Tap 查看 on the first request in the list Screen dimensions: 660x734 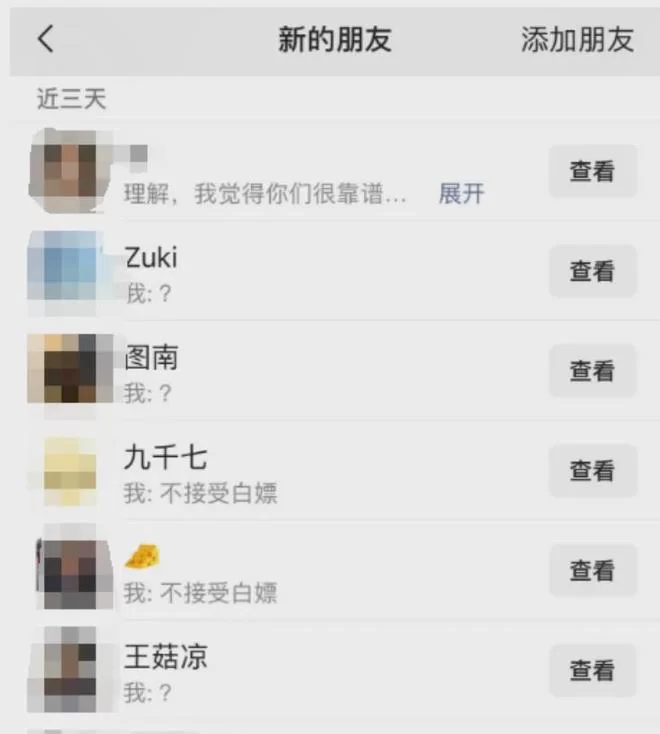point(592,171)
